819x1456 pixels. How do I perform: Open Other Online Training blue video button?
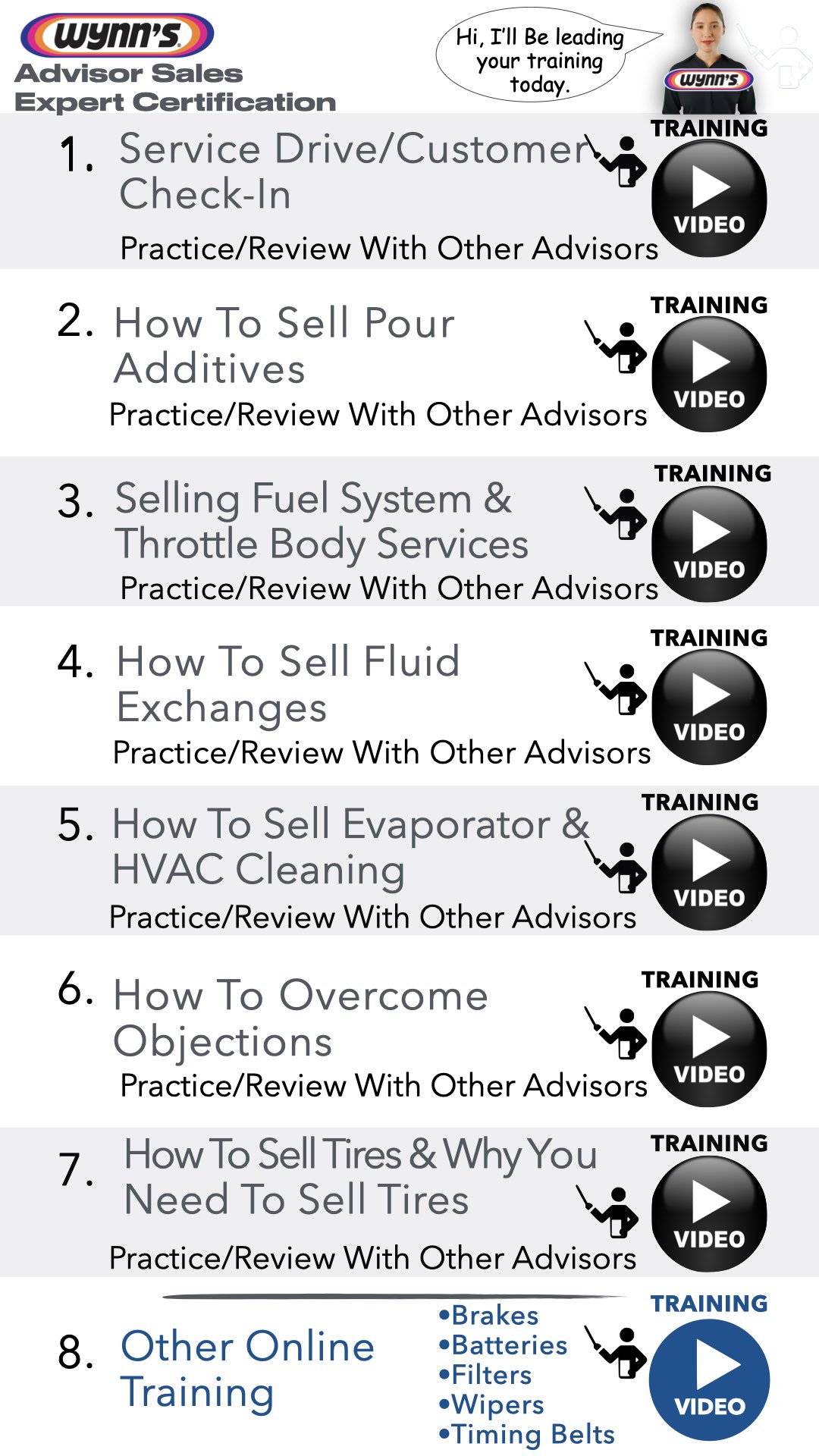point(709,1380)
